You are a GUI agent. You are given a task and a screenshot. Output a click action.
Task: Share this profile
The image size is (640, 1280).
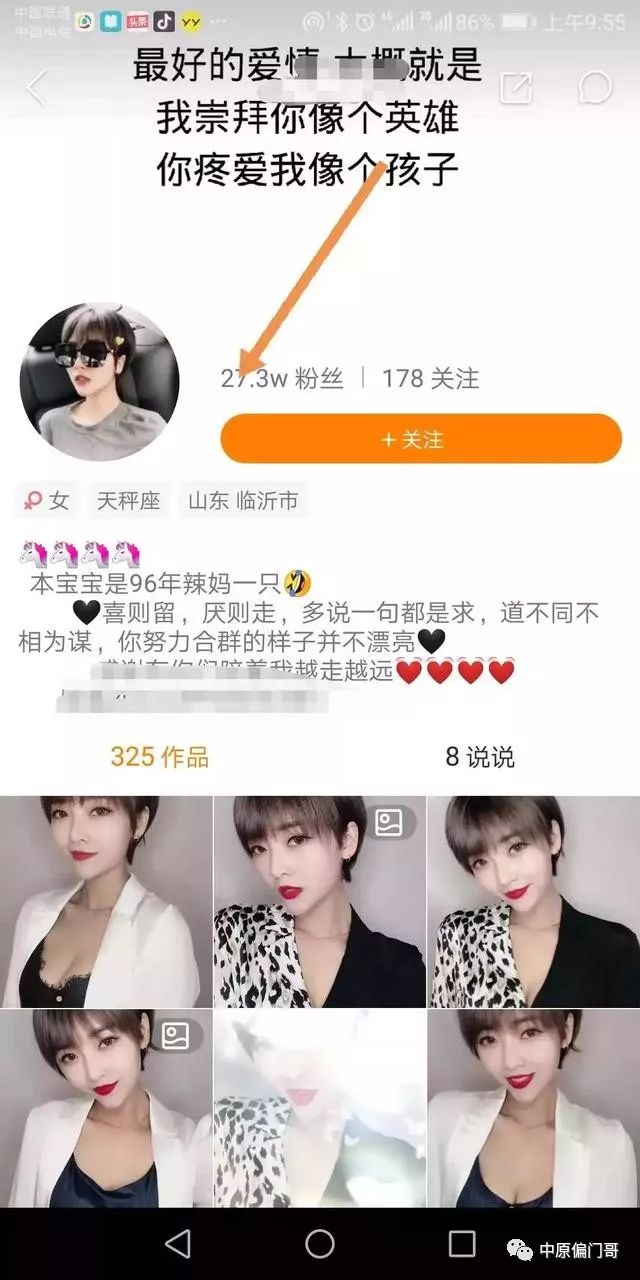516,88
